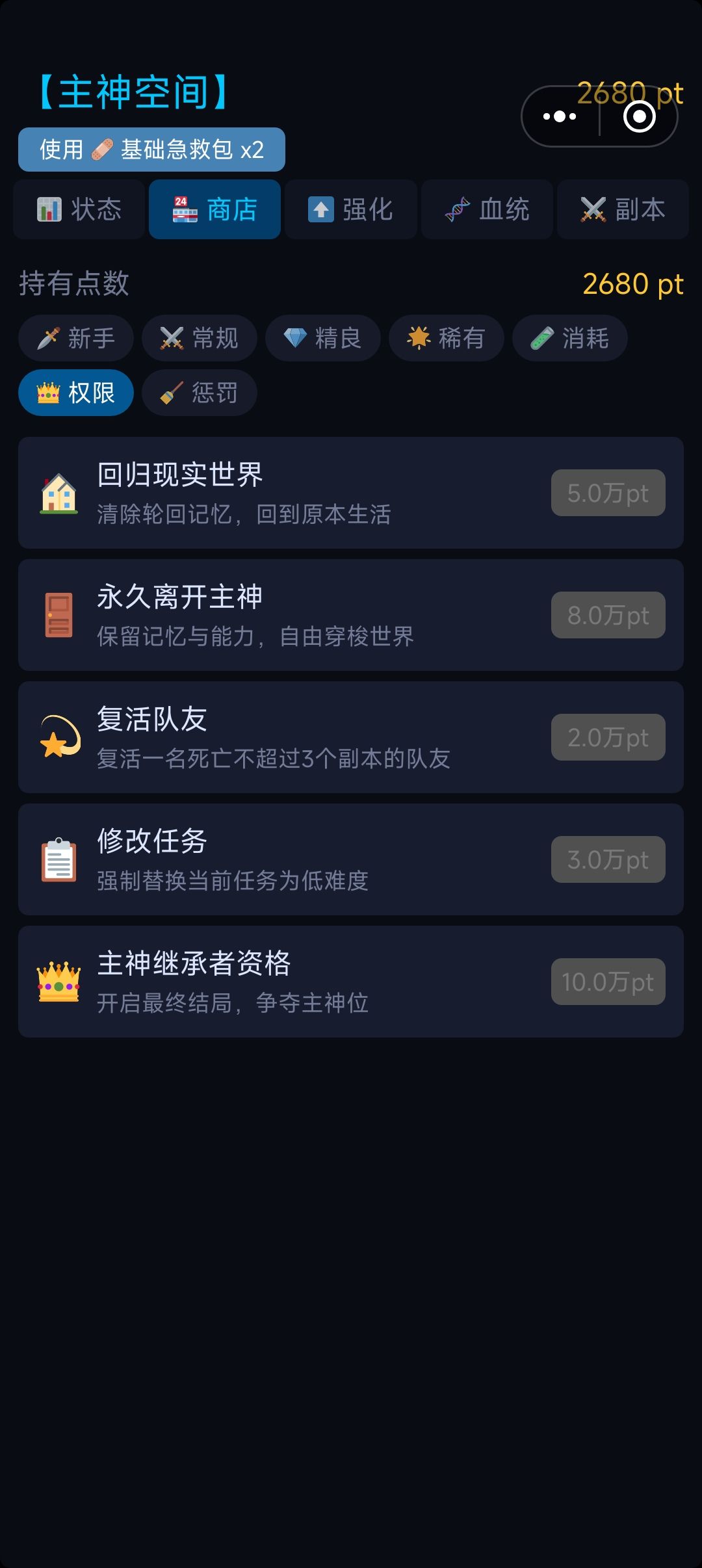Buy 修改任务 with the 3.0万pt button
This screenshot has width=702, height=1568.
pyautogui.click(x=608, y=859)
